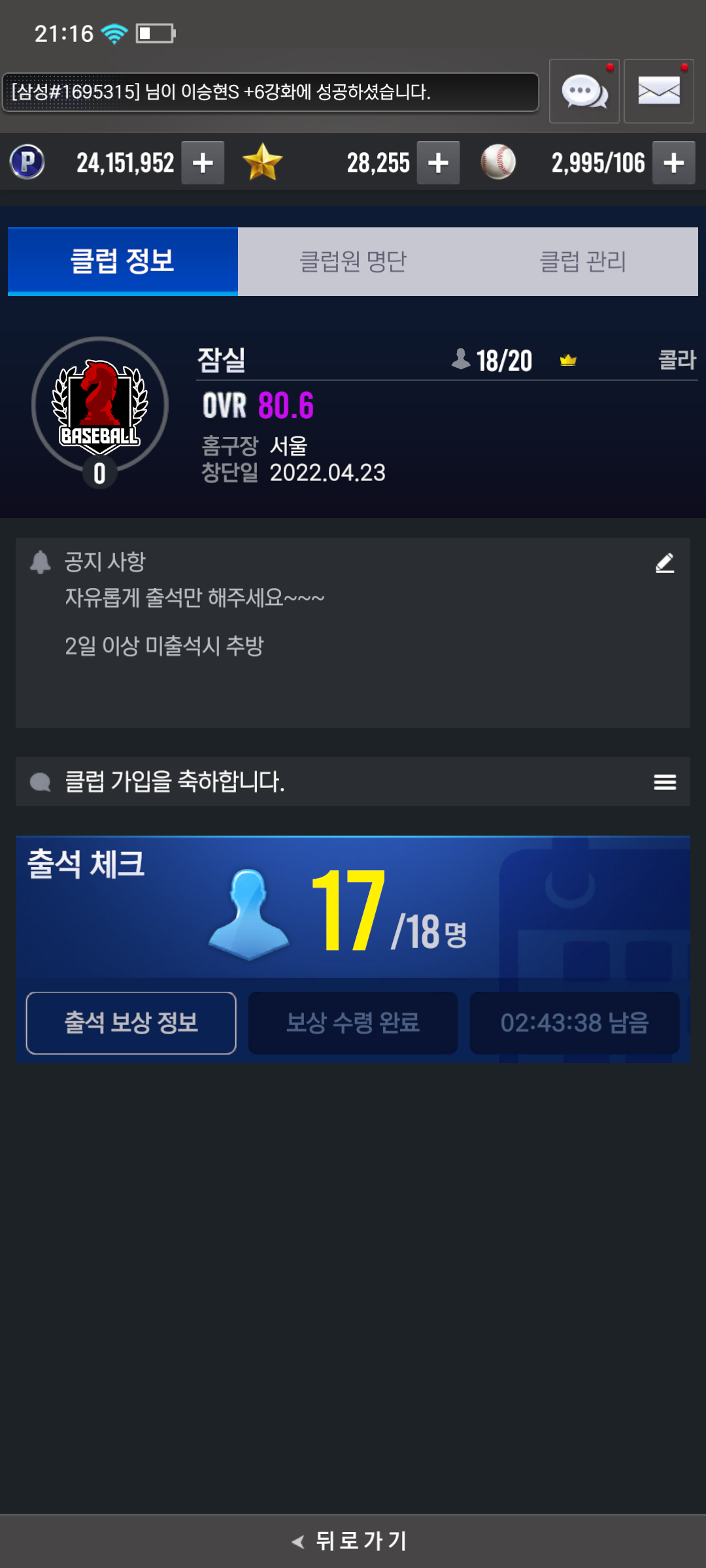Screen dimensions: 706x1568
Task: Tap plus to add stars
Action: [438, 163]
